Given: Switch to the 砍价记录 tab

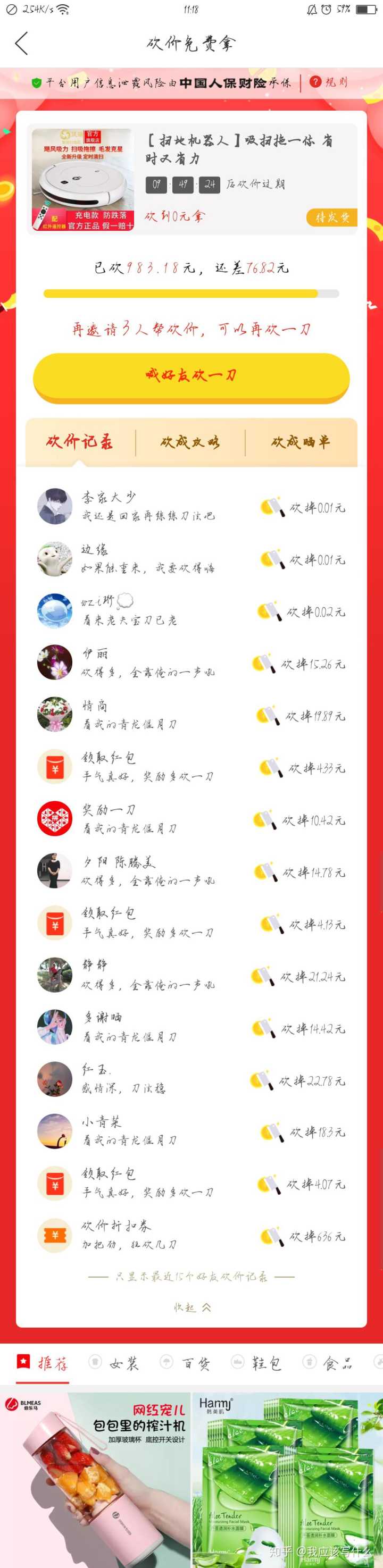Looking at the screenshot, I should pos(80,442).
